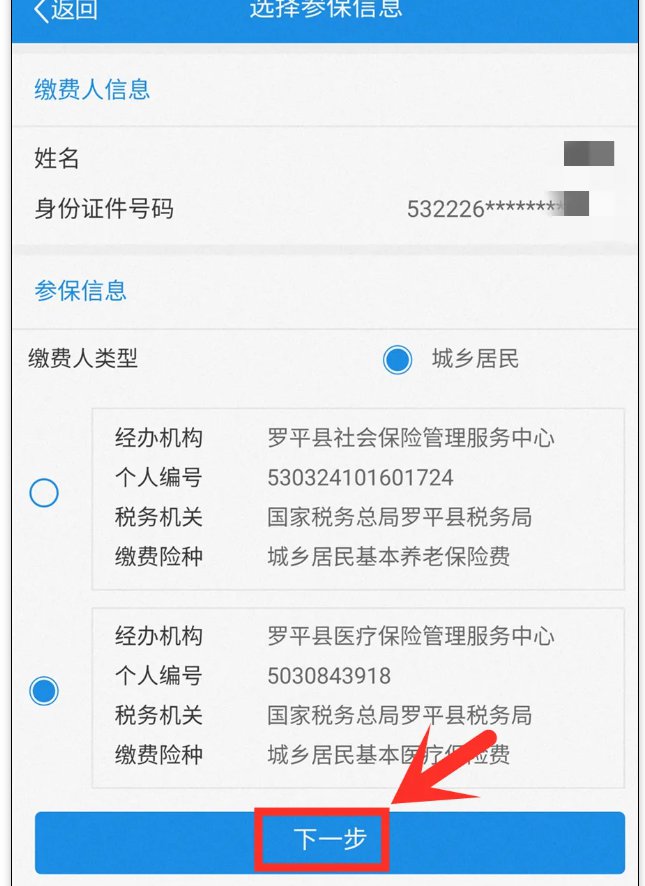
Task: Choose the 城乡居民基本养老保险费 insurance option
Action: pos(44,493)
